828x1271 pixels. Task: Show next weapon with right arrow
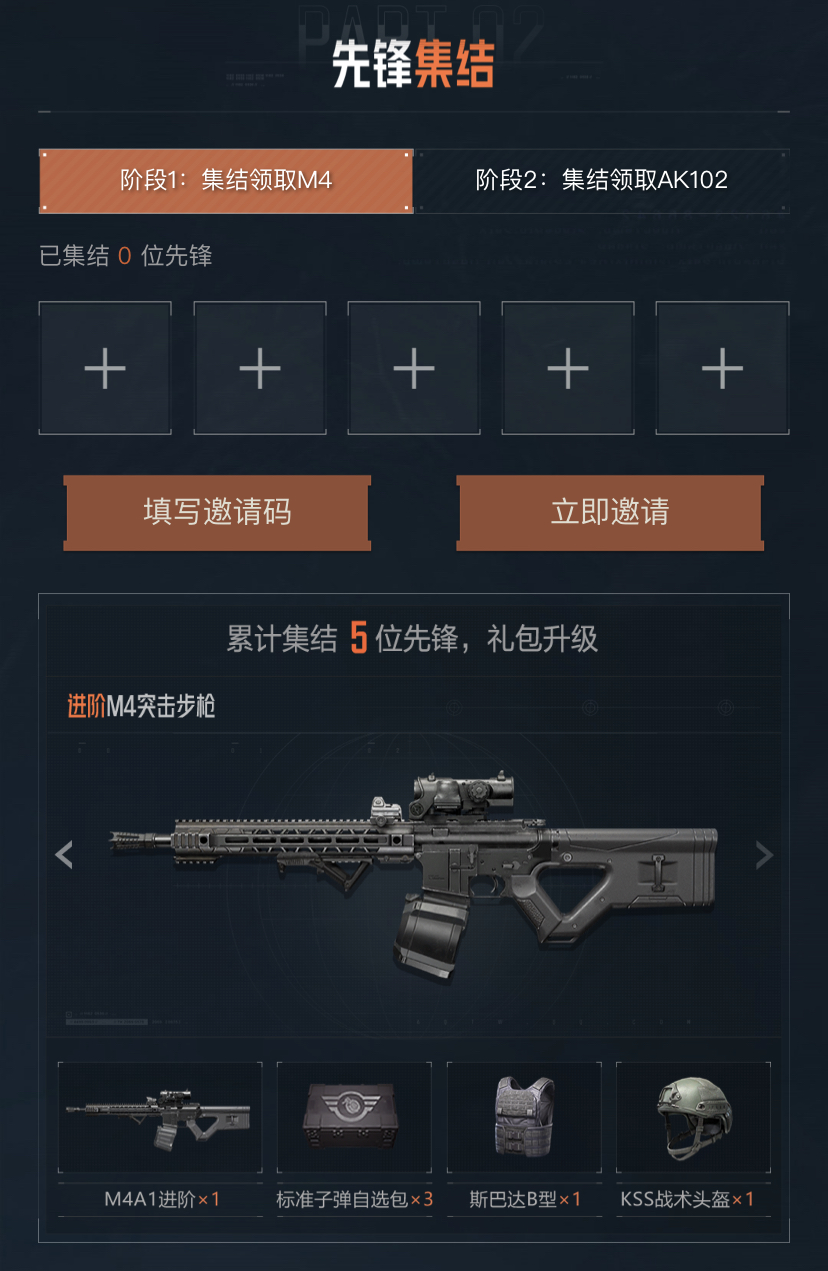(764, 855)
